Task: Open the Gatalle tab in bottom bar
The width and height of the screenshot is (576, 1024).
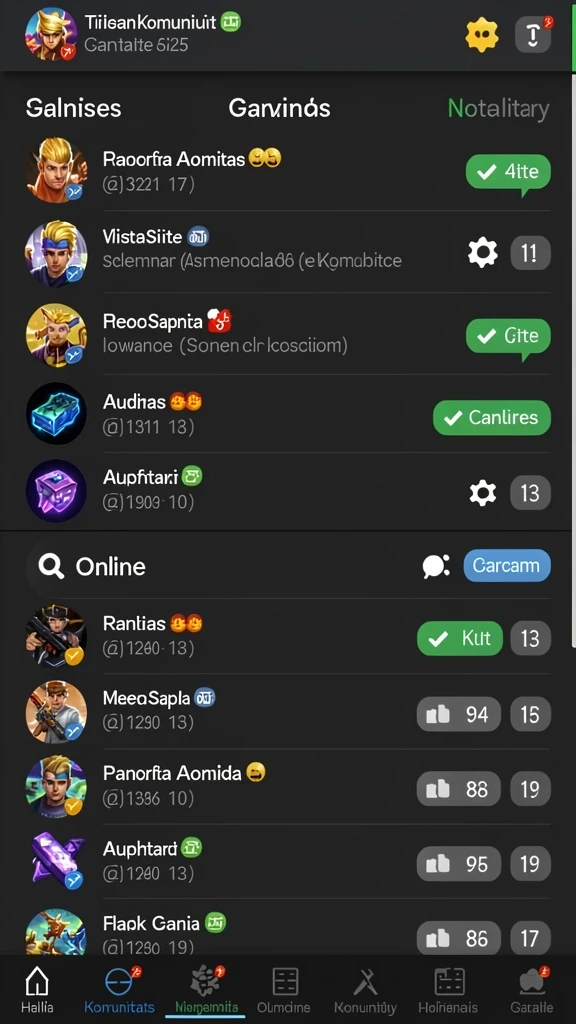Action: (x=532, y=989)
